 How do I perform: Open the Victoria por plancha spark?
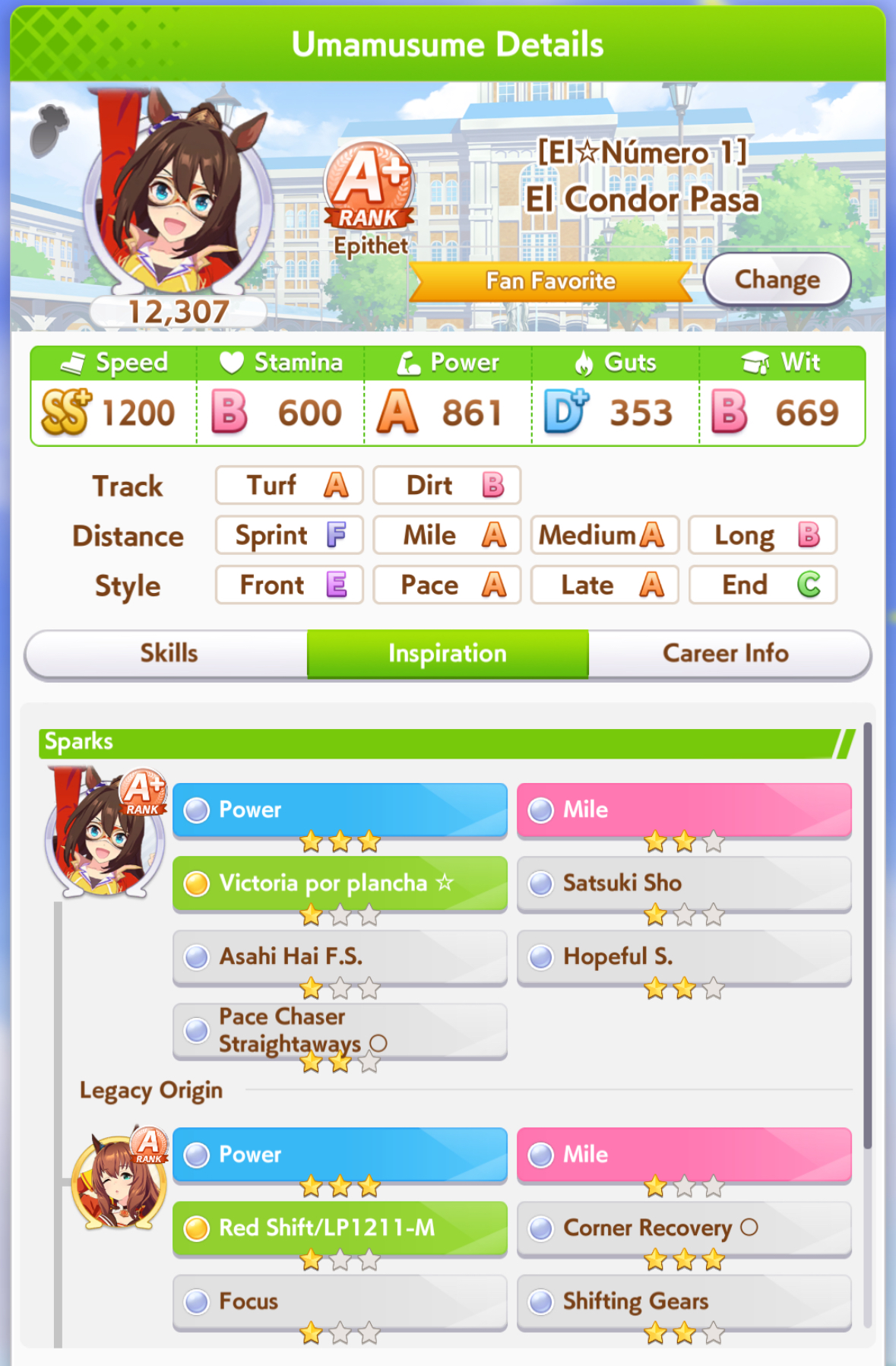click(x=340, y=883)
